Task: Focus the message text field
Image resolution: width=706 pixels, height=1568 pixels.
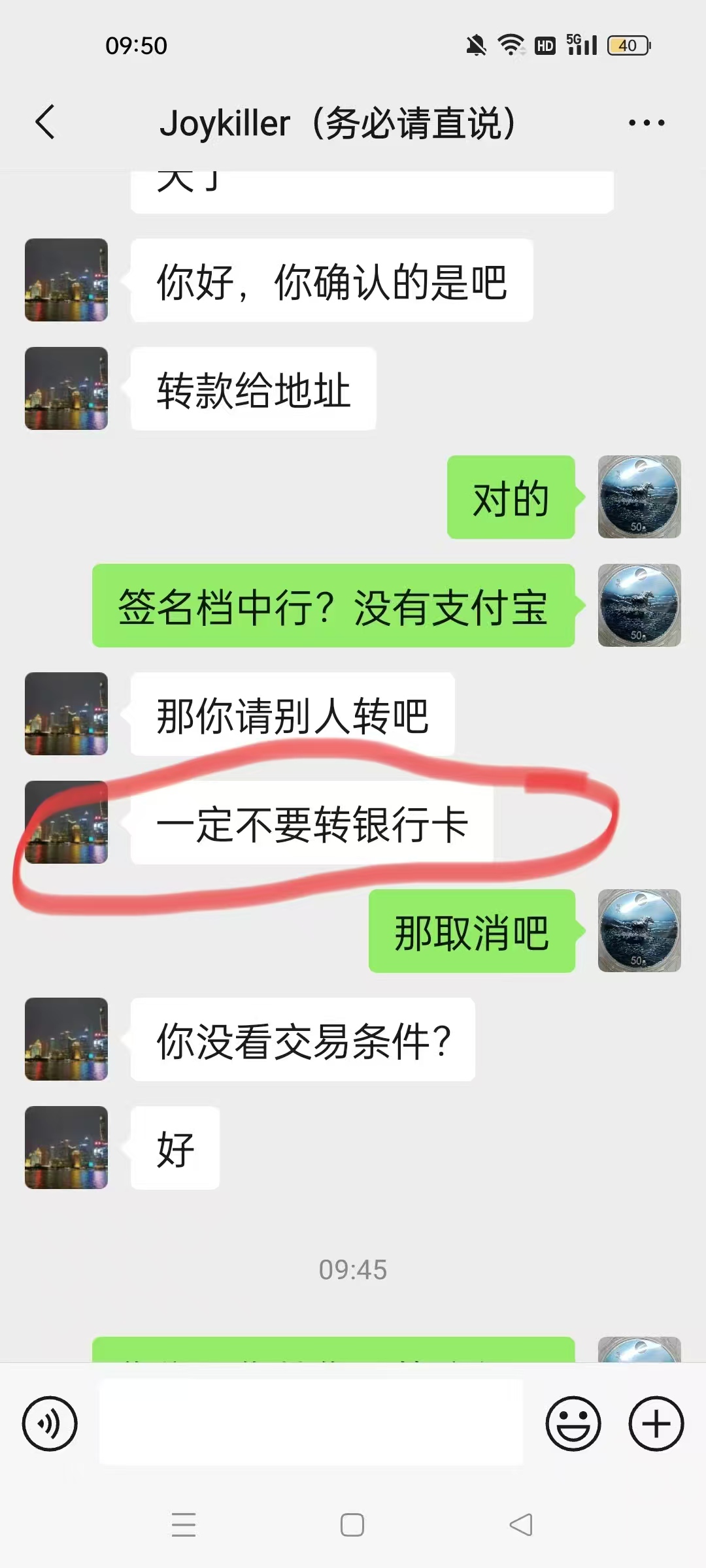Action: pos(311,1422)
